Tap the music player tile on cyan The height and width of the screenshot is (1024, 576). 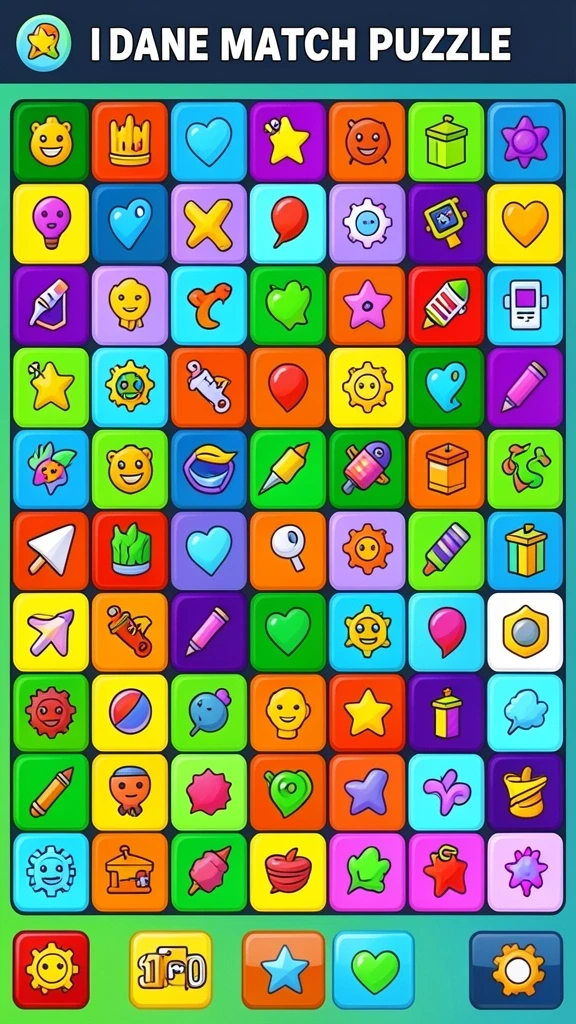coord(525,306)
